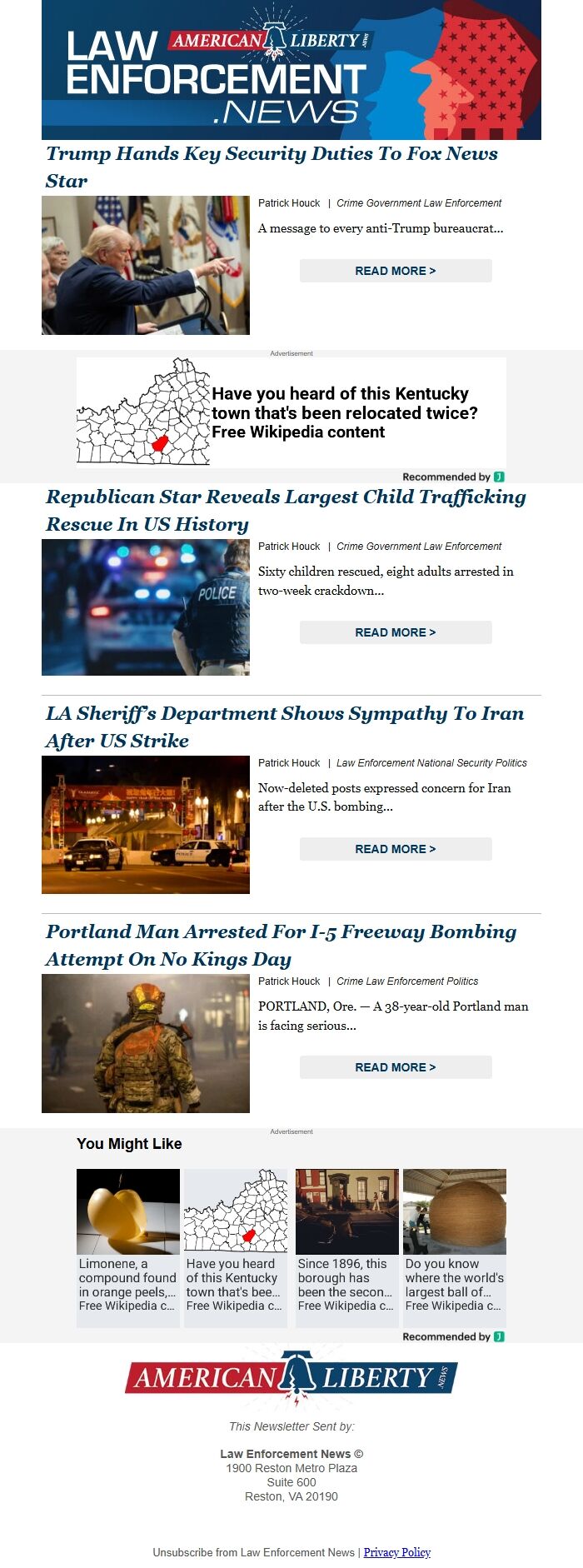This screenshot has height=1568, width=583.
Task: Tap the tactical officer photo thumbnail
Action: 146,1043
